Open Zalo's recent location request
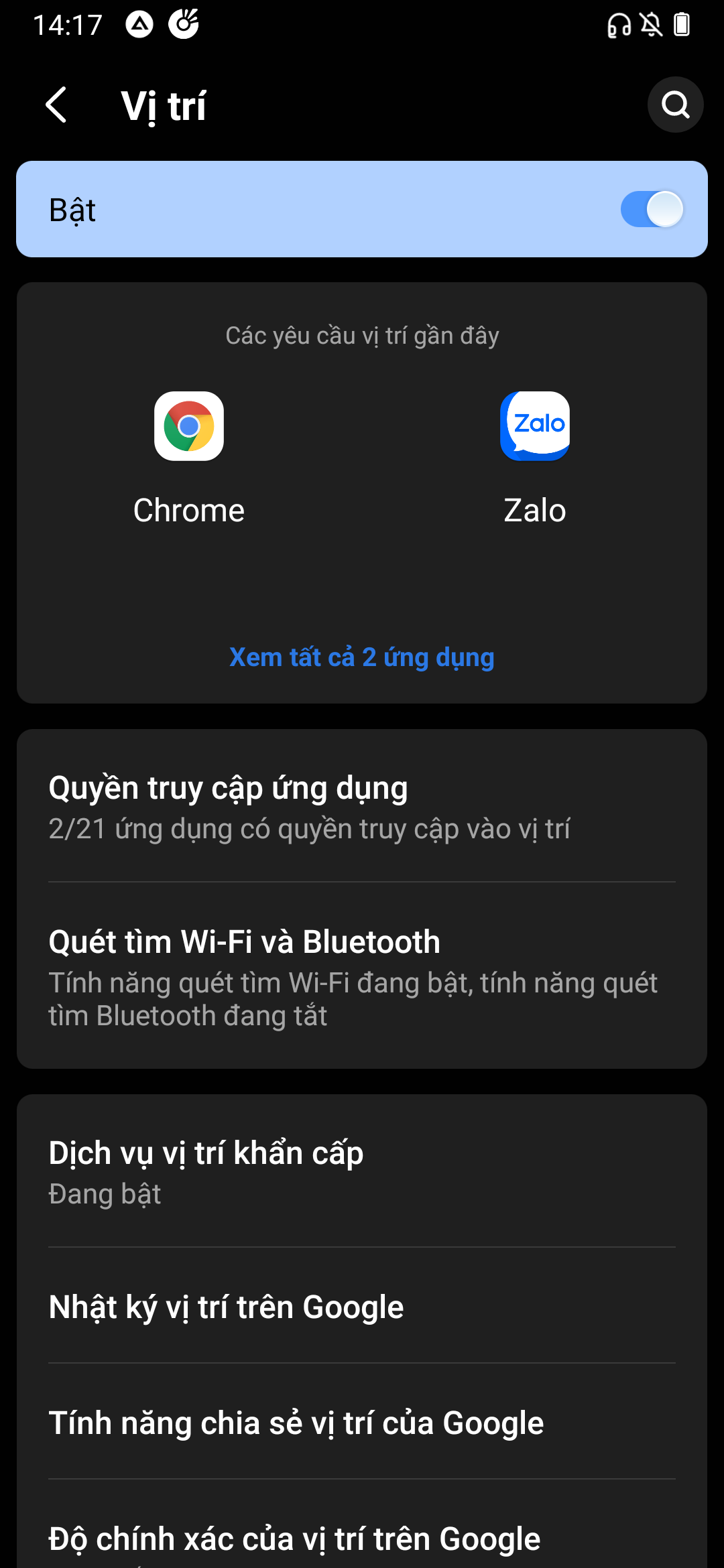Viewport: 724px width, 1568px height. pyautogui.click(x=534, y=457)
